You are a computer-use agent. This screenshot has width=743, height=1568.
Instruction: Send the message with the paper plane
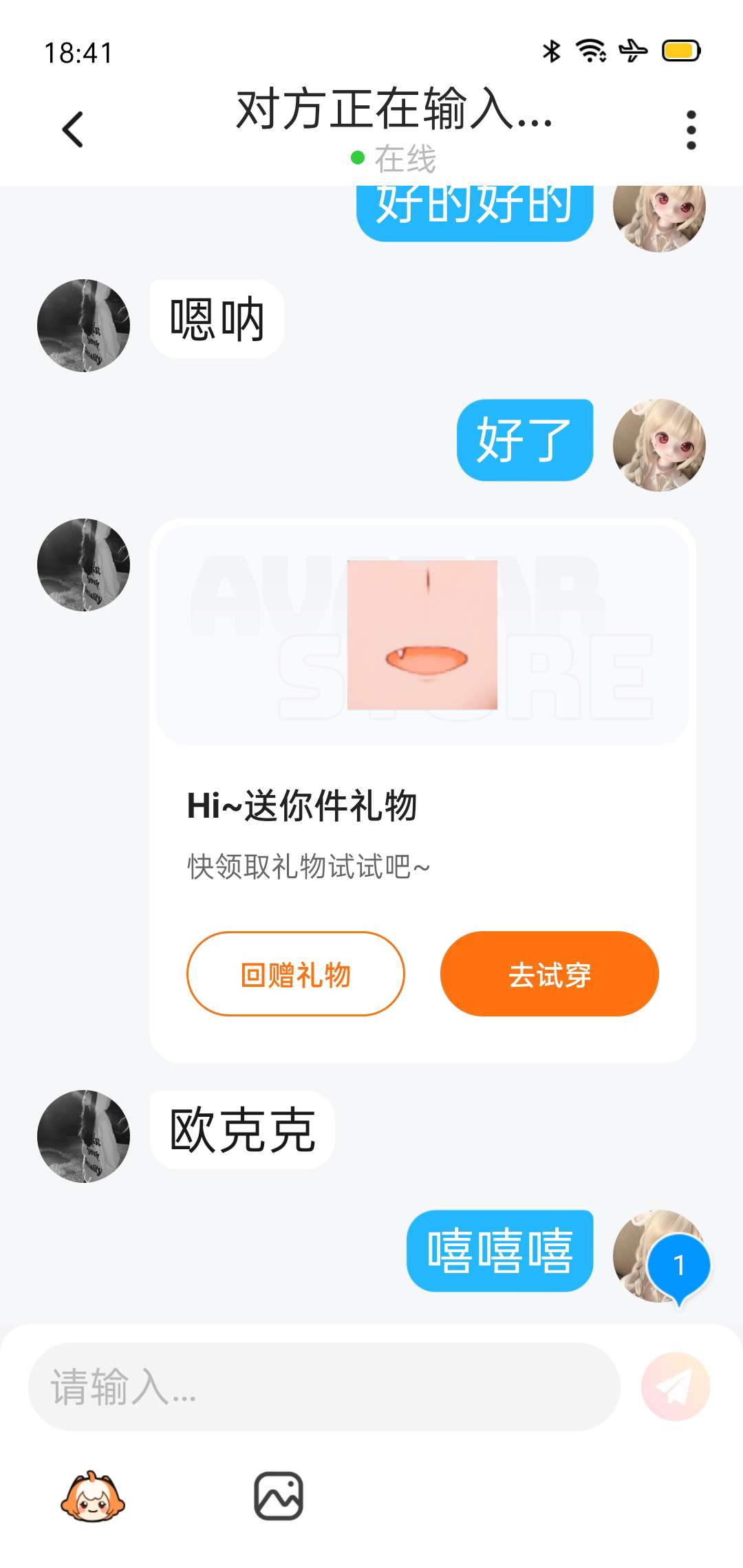point(675,1386)
